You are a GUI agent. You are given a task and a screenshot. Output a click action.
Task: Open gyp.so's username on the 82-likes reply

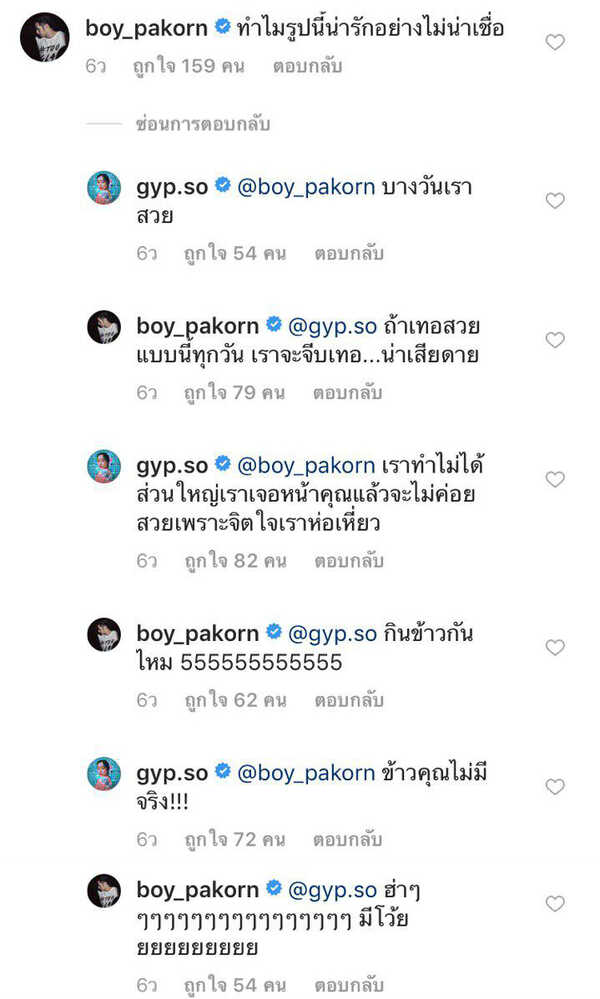pyautogui.click(x=171, y=465)
